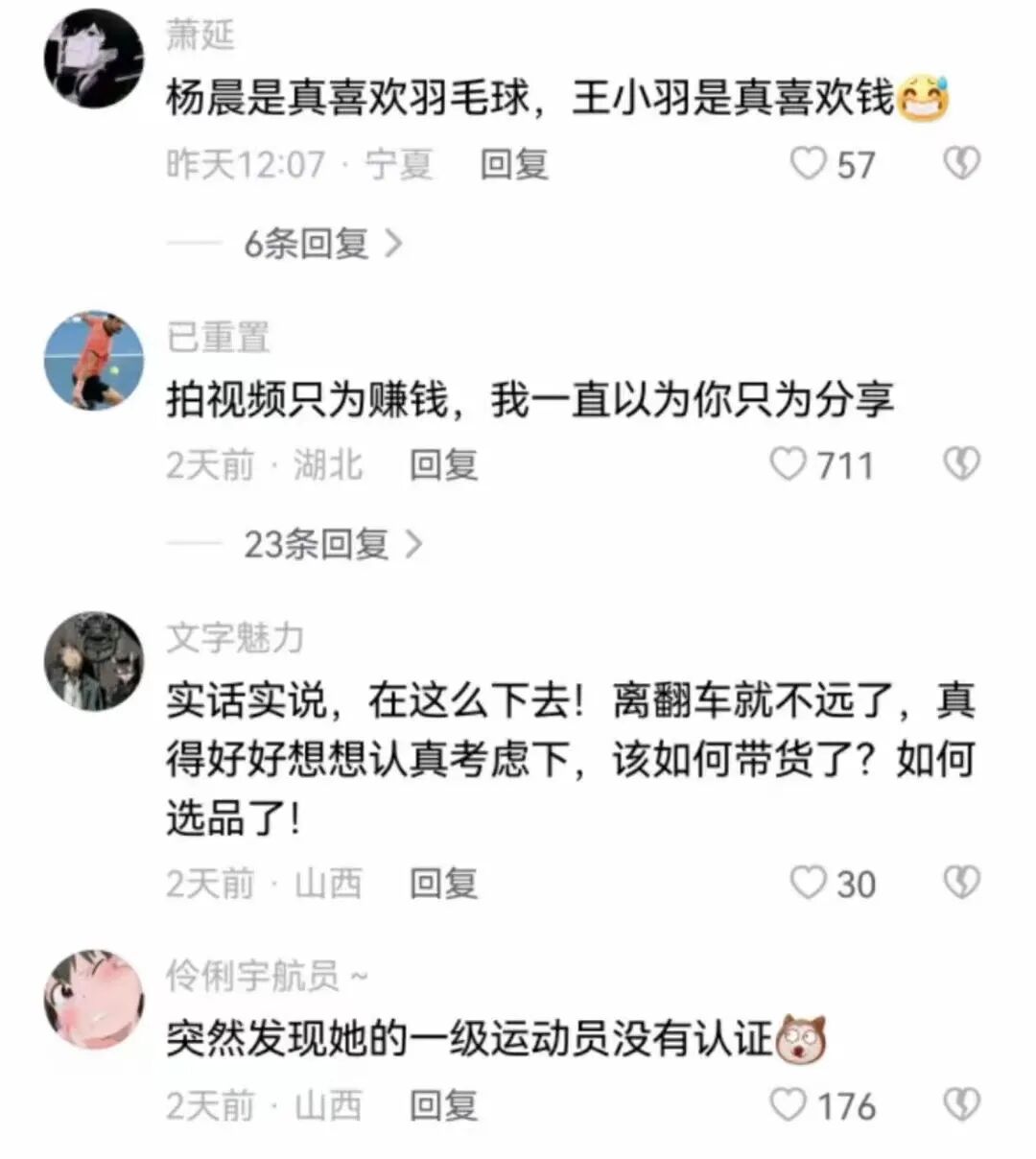Screen dimensions: 1036x1159
Task: Like 伶俐宇航员's comment
Action: pos(789,1105)
